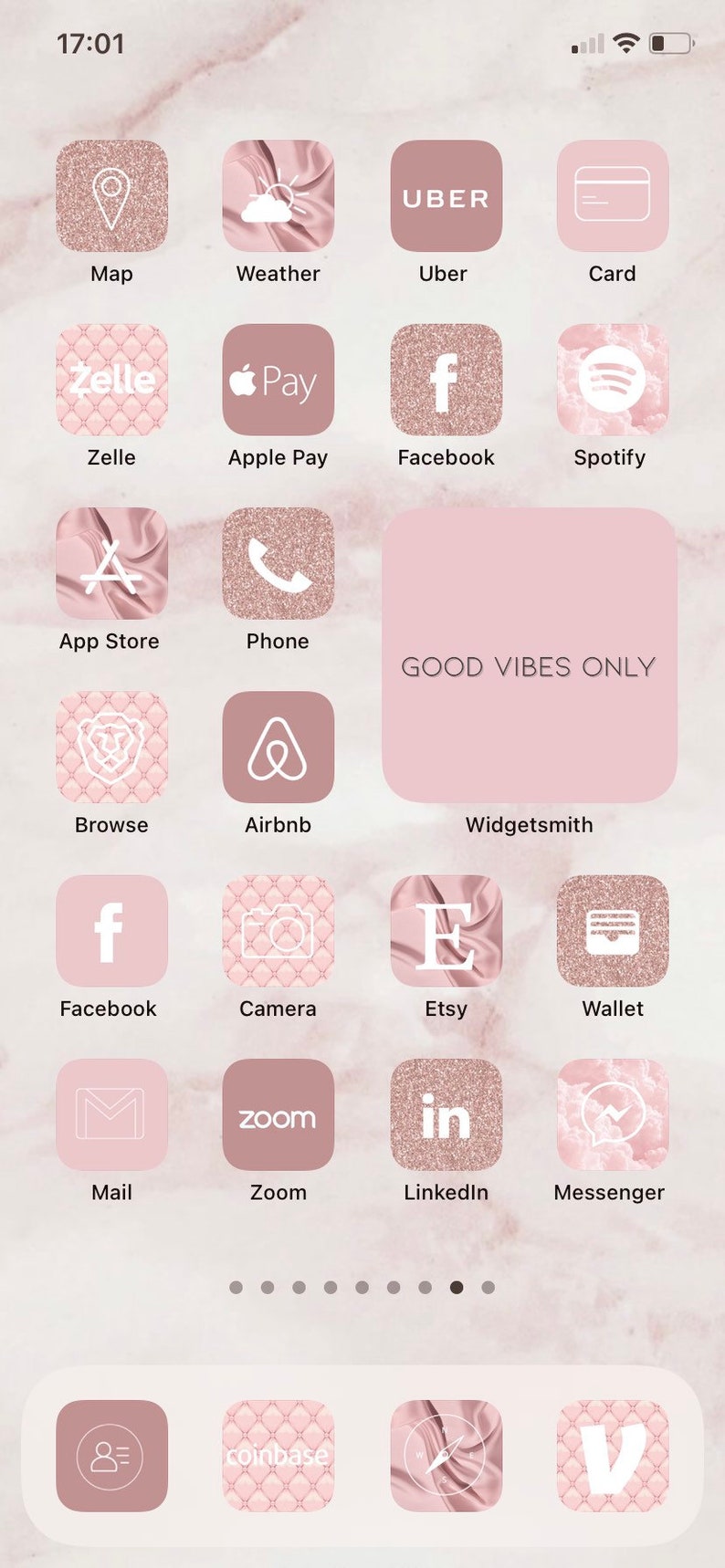Viewport: 725px width, 1568px height.
Task: Open Messenger
Action: [x=613, y=1114]
